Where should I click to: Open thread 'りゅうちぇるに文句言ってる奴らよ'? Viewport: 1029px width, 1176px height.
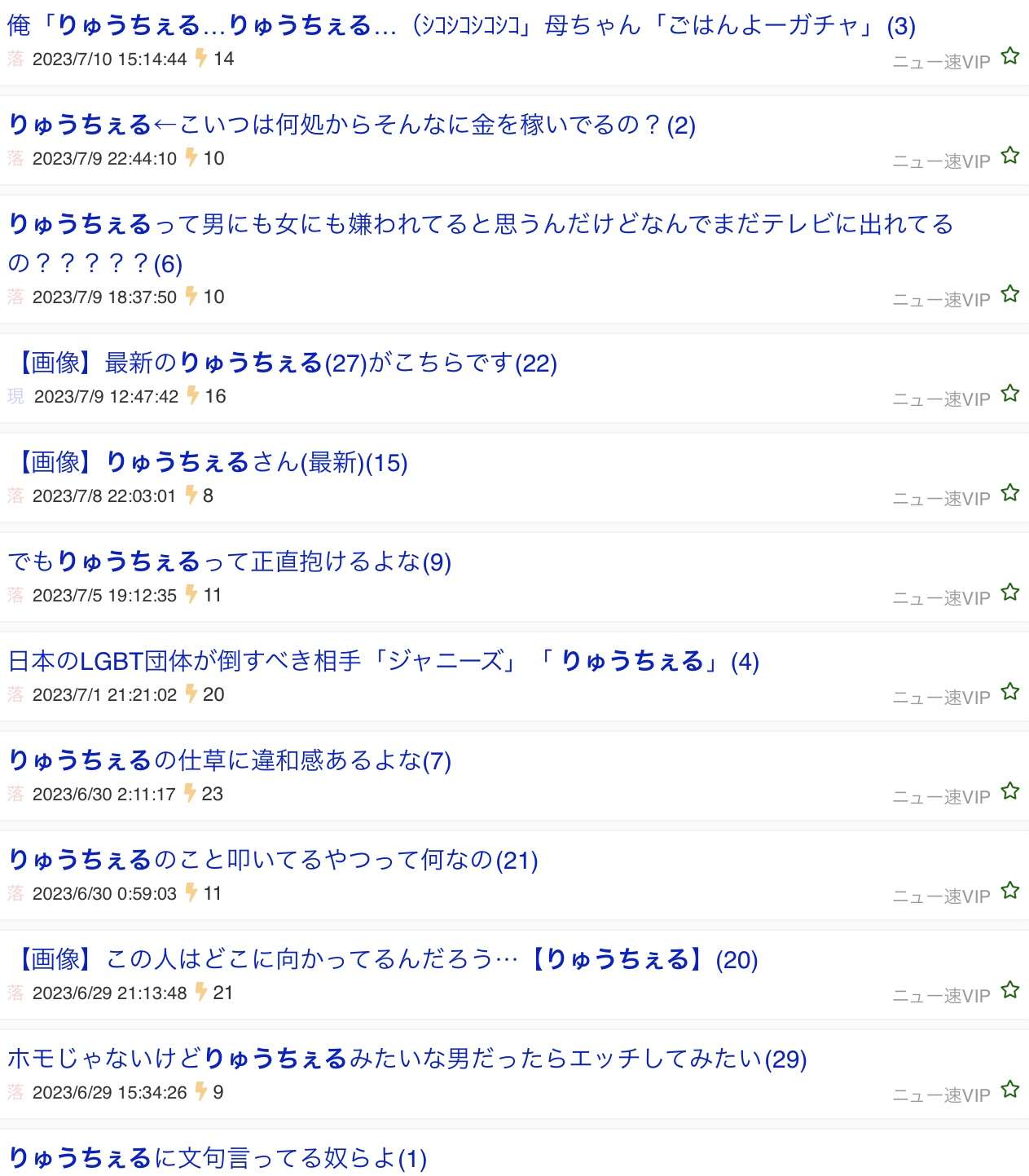pos(217,1158)
